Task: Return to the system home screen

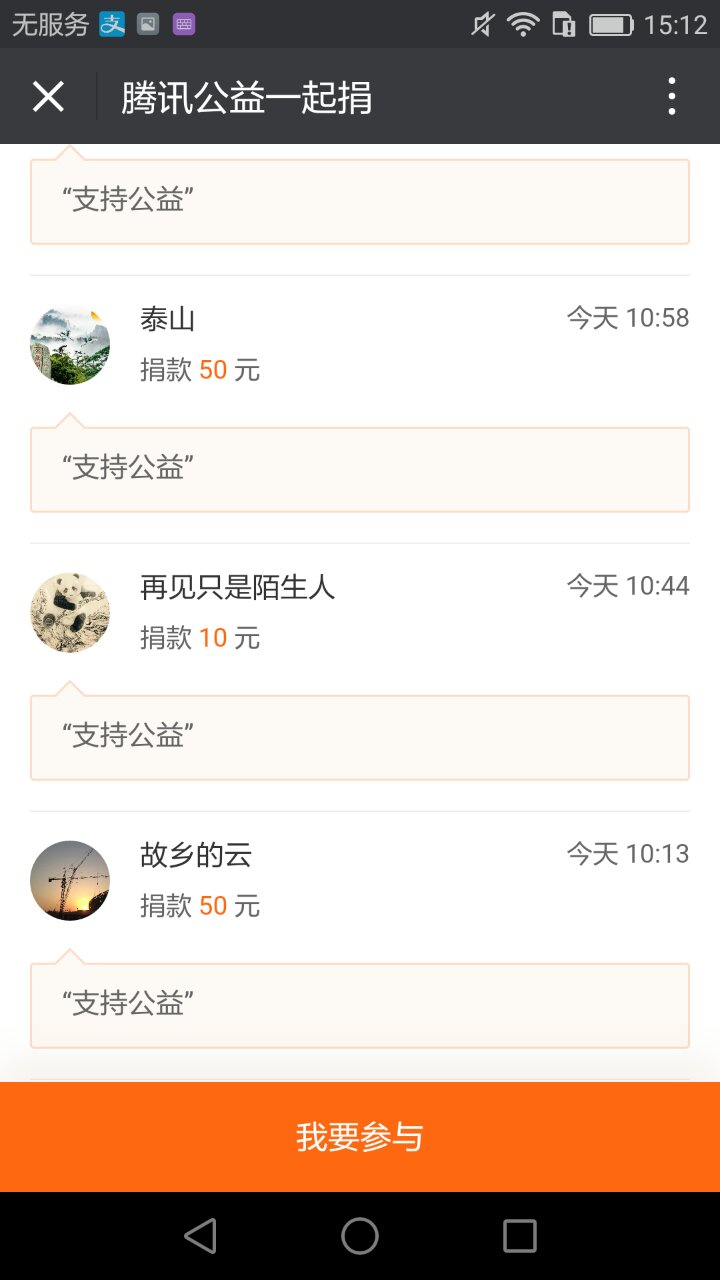Action: click(x=360, y=1236)
